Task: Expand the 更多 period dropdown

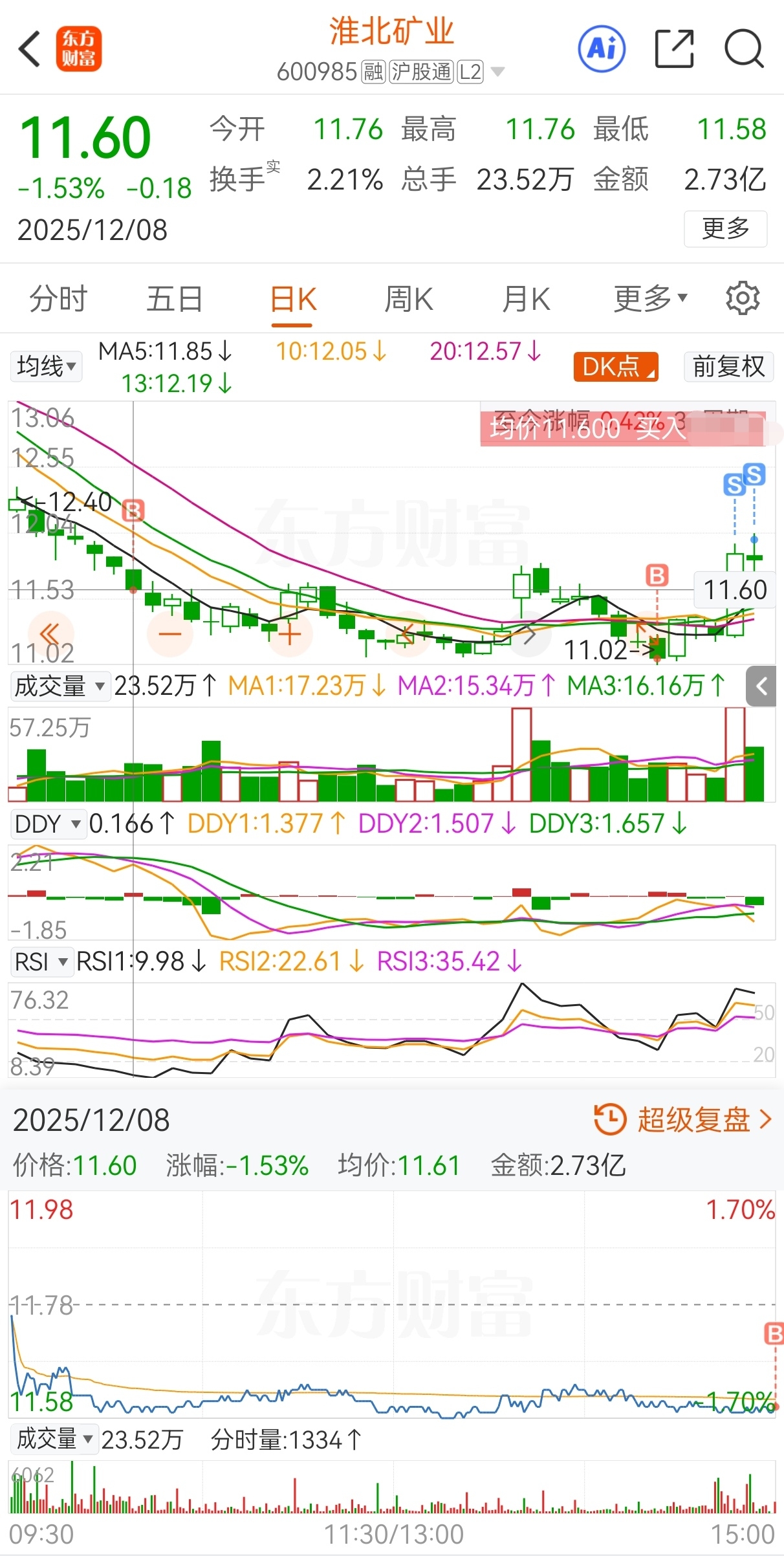Action: coord(649,298)
